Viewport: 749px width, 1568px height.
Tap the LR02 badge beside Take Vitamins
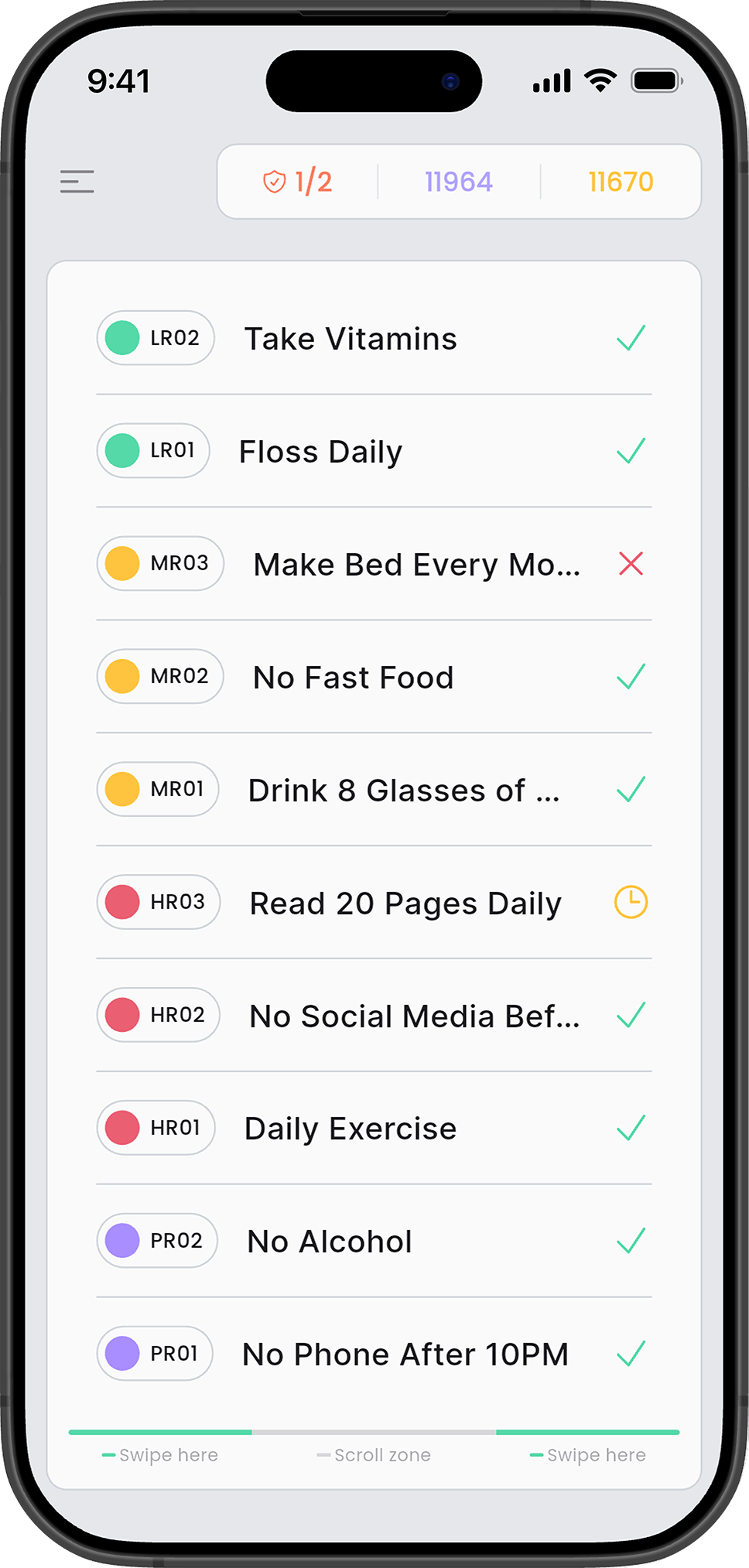coord(156,337)
